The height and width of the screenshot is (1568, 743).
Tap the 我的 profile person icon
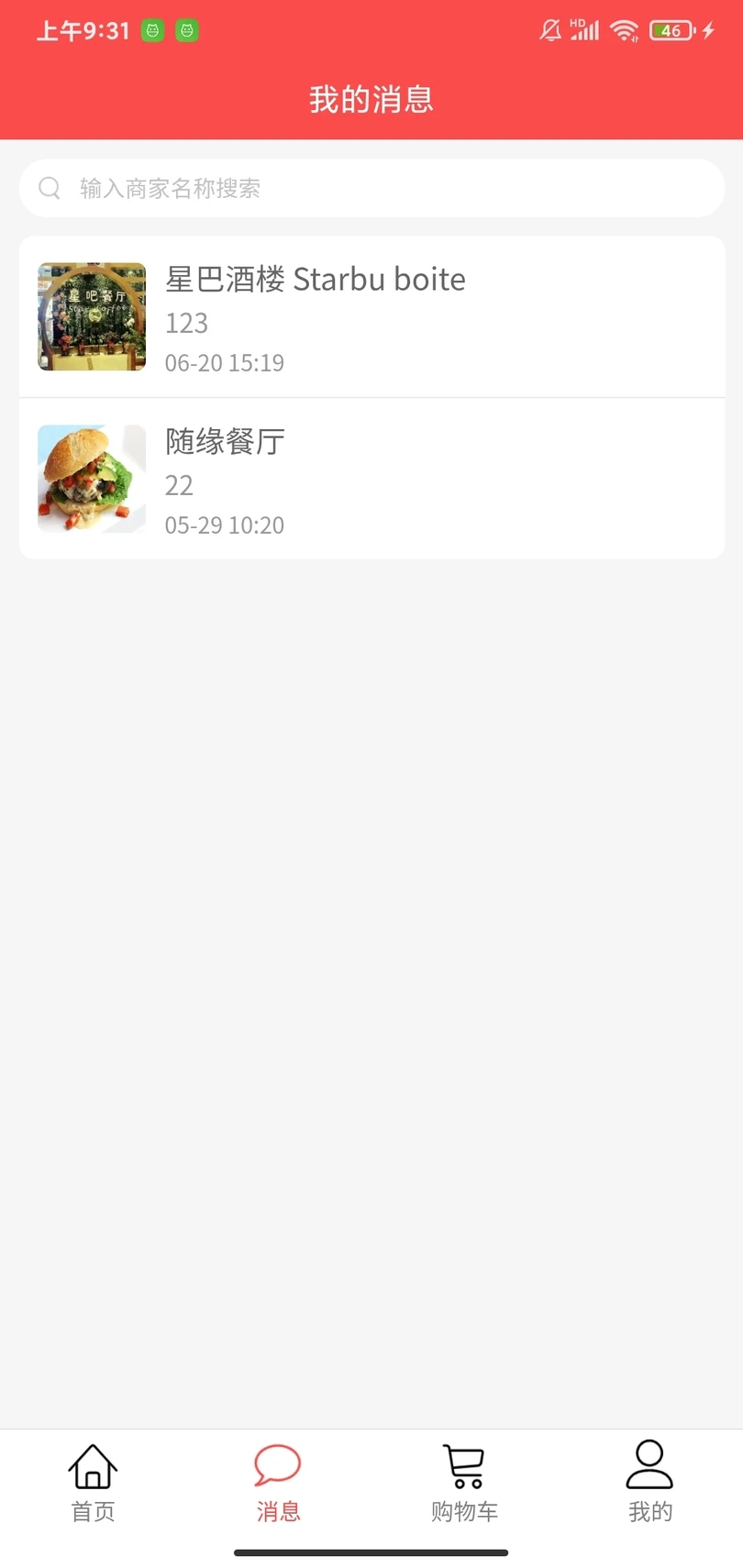pyautogui.click(x=650, y=1466)
